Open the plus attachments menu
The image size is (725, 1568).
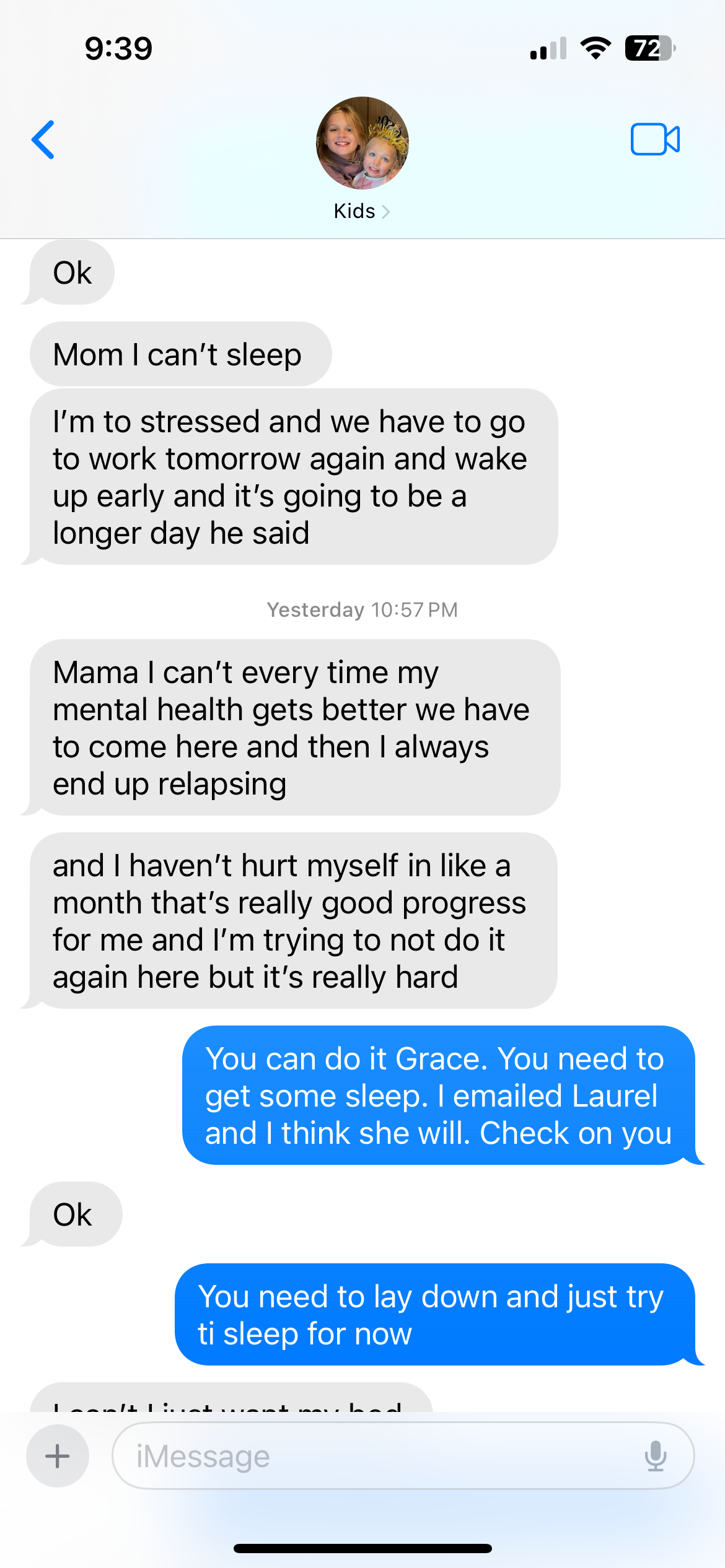click(x=58, y=1456)
